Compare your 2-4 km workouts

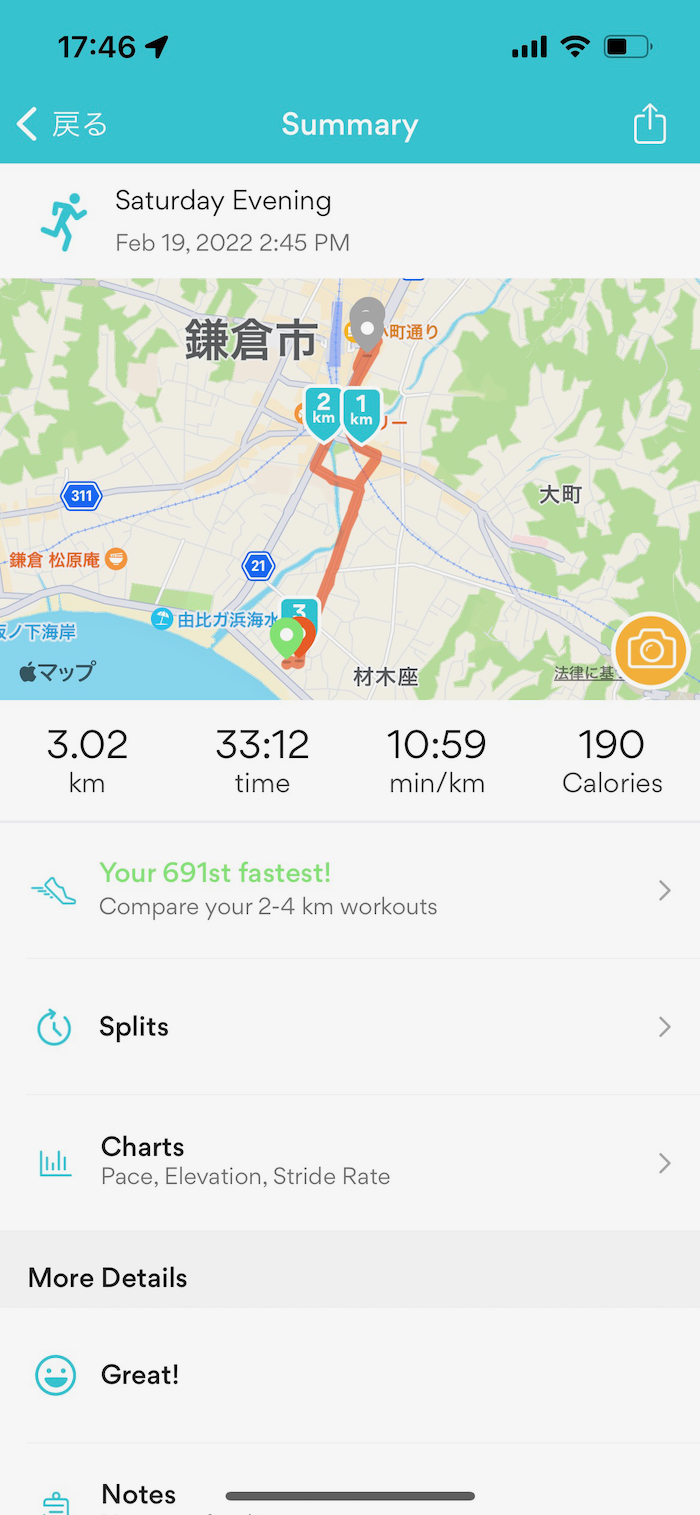350,889
